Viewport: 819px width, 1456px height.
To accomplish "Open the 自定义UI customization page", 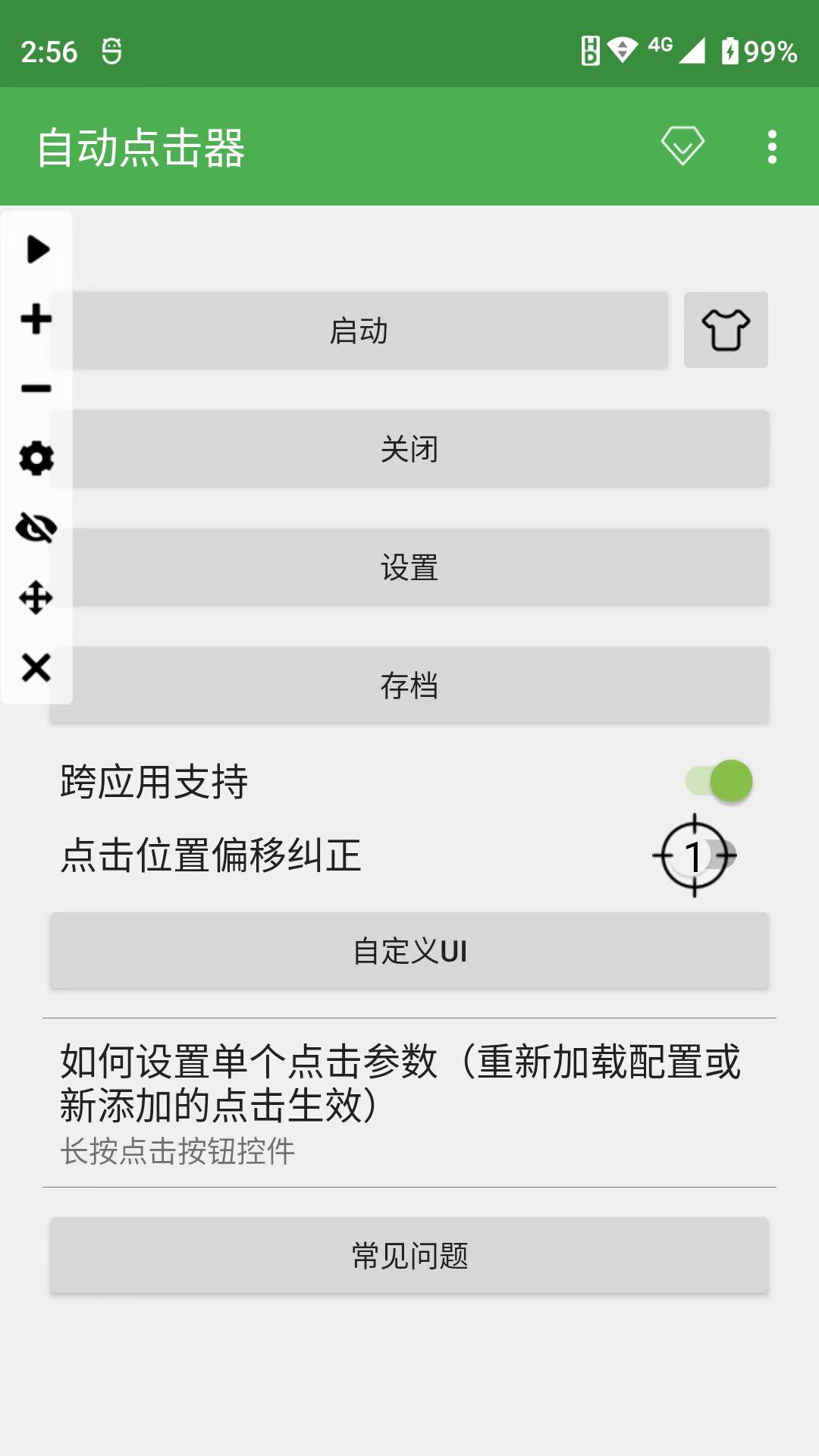I will pyautogui.click(x=409, y=949).
